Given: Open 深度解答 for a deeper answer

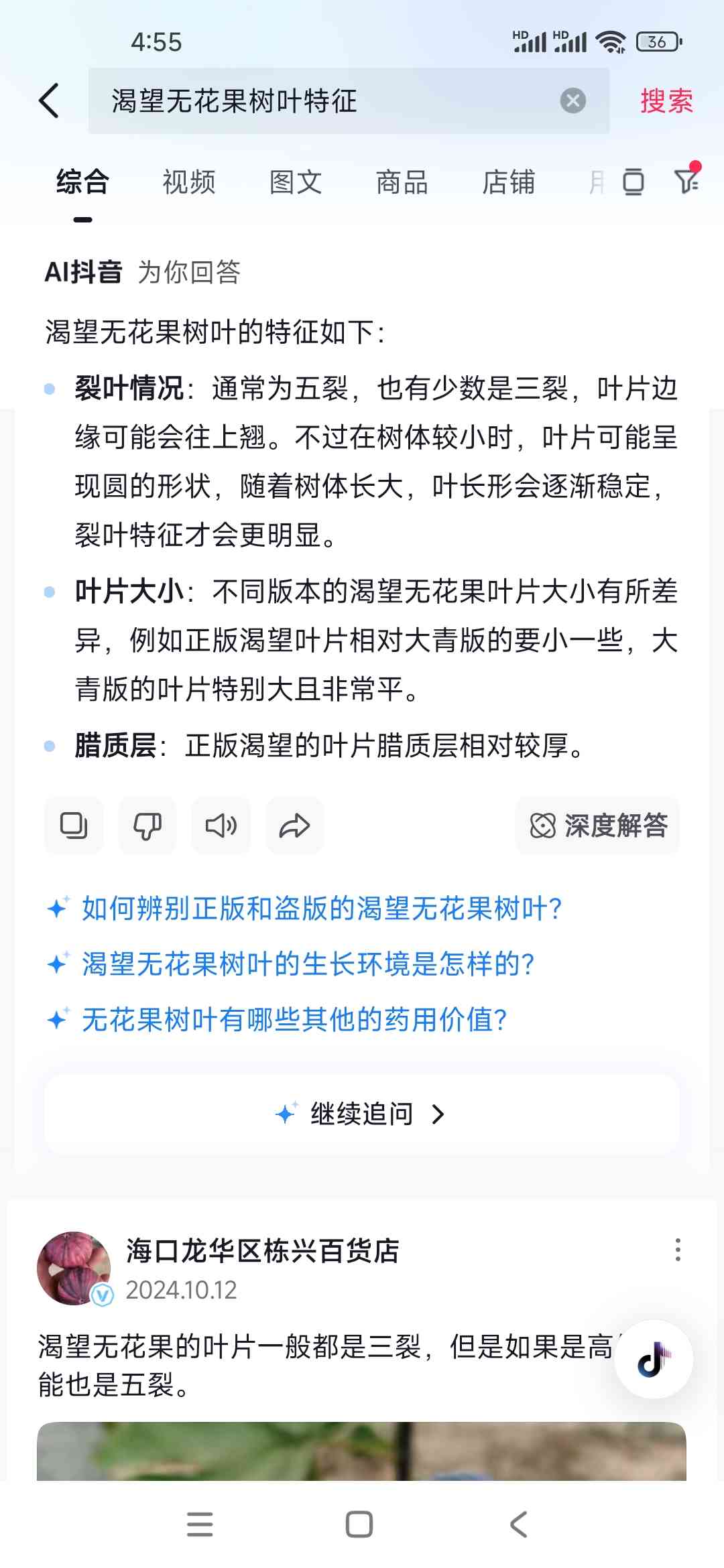Looking at the screenshot, I should [x=598, y=826].
